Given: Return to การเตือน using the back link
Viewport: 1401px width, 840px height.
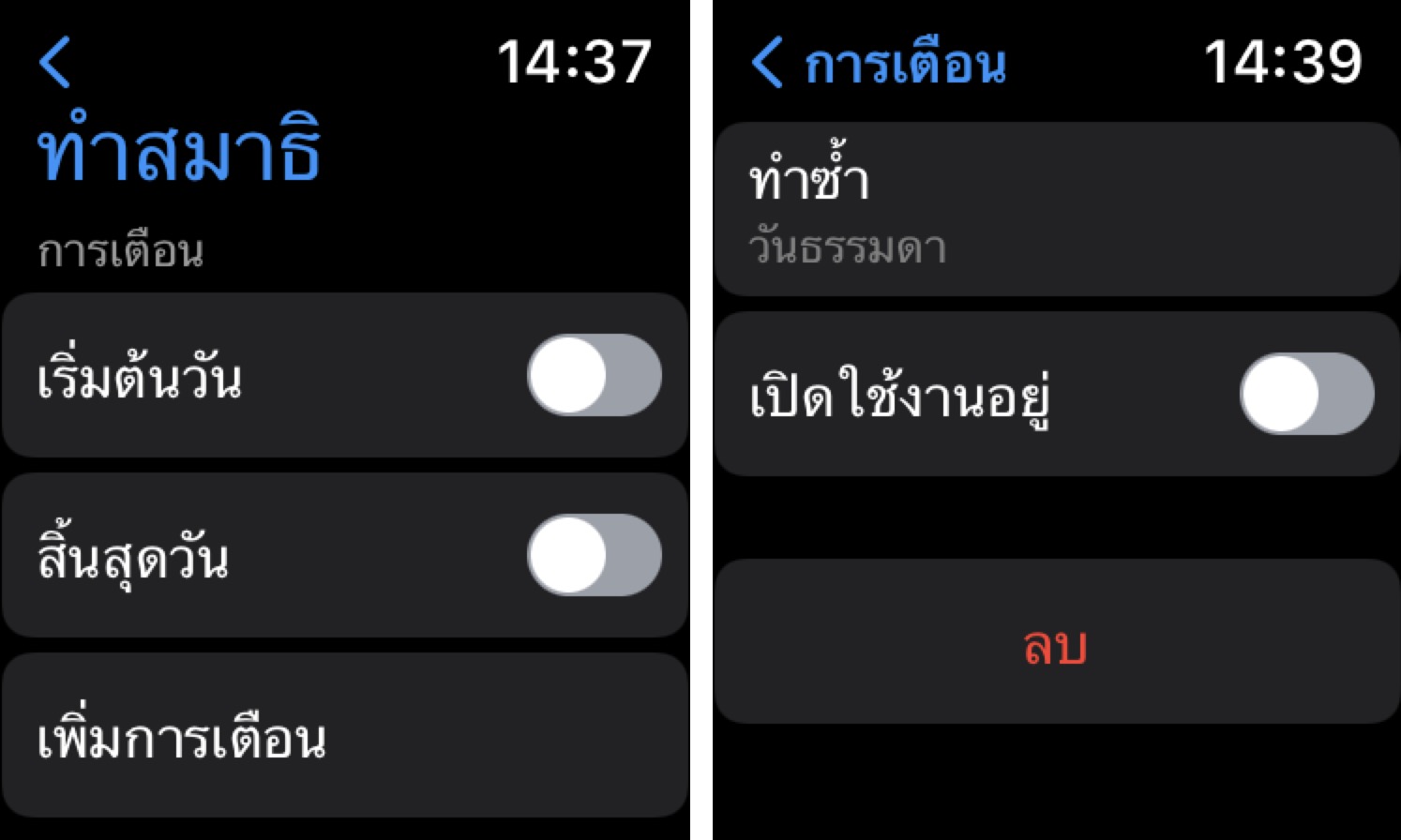Looking at the screenshot, I should point(878,64).
